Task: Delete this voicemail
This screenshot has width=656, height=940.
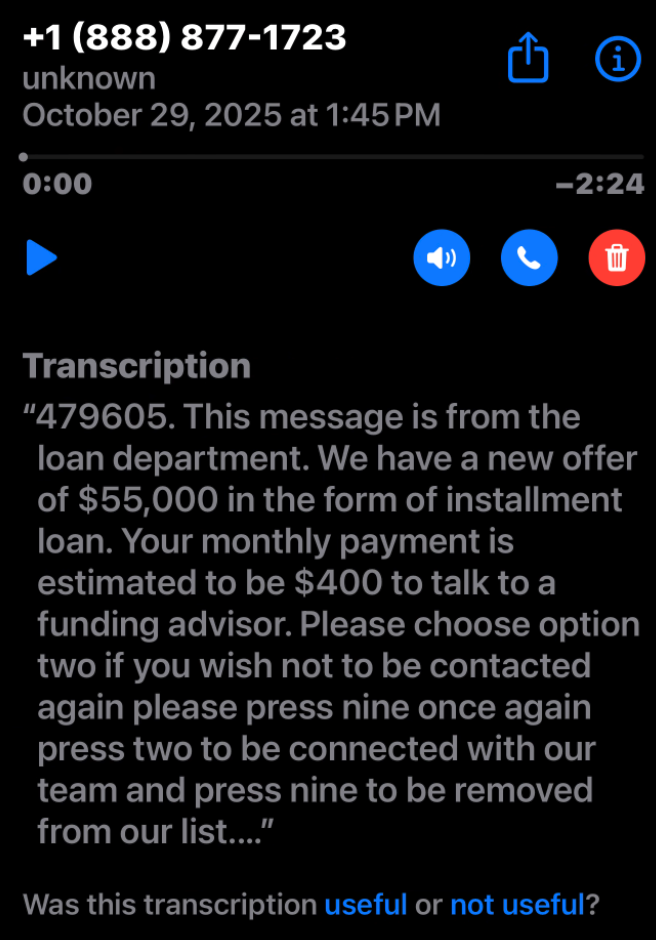Action: point(617,259)
